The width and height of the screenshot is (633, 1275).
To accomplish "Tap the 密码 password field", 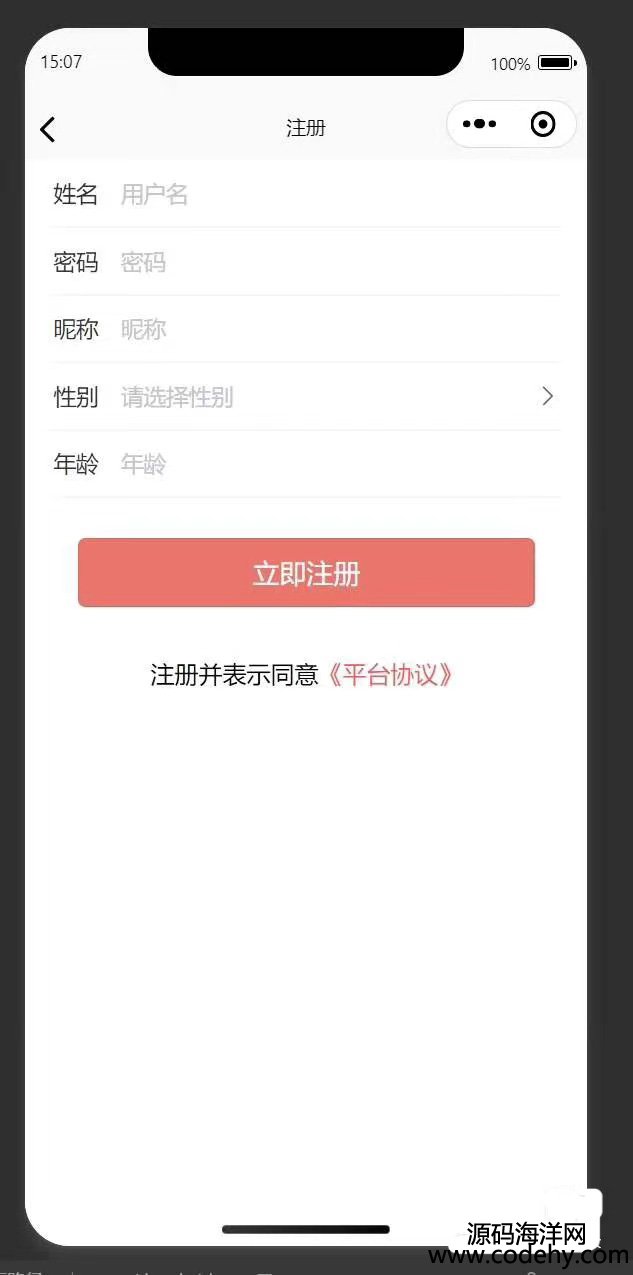I will tap(330, 263).
